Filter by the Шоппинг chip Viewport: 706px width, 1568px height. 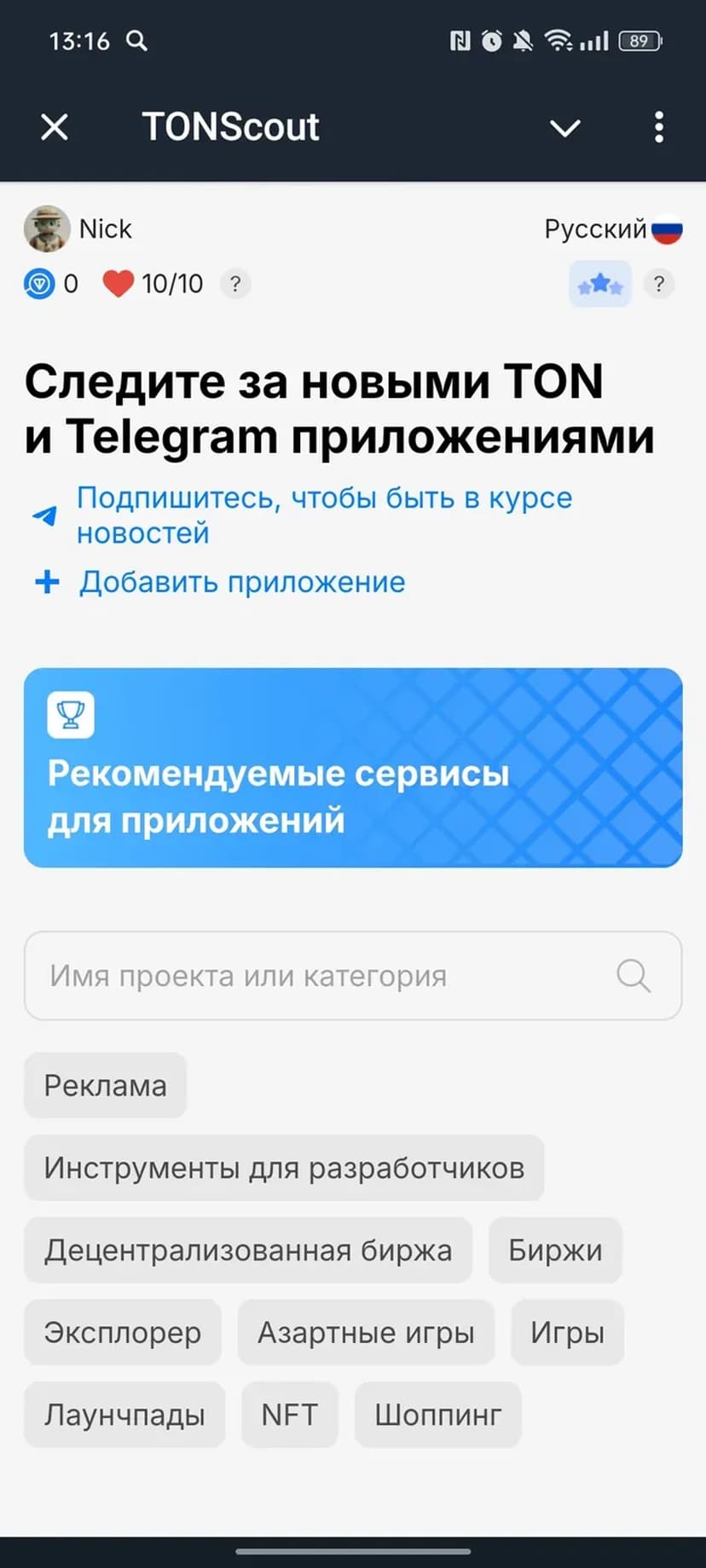pyautogui.click(x=437, y=1415)
